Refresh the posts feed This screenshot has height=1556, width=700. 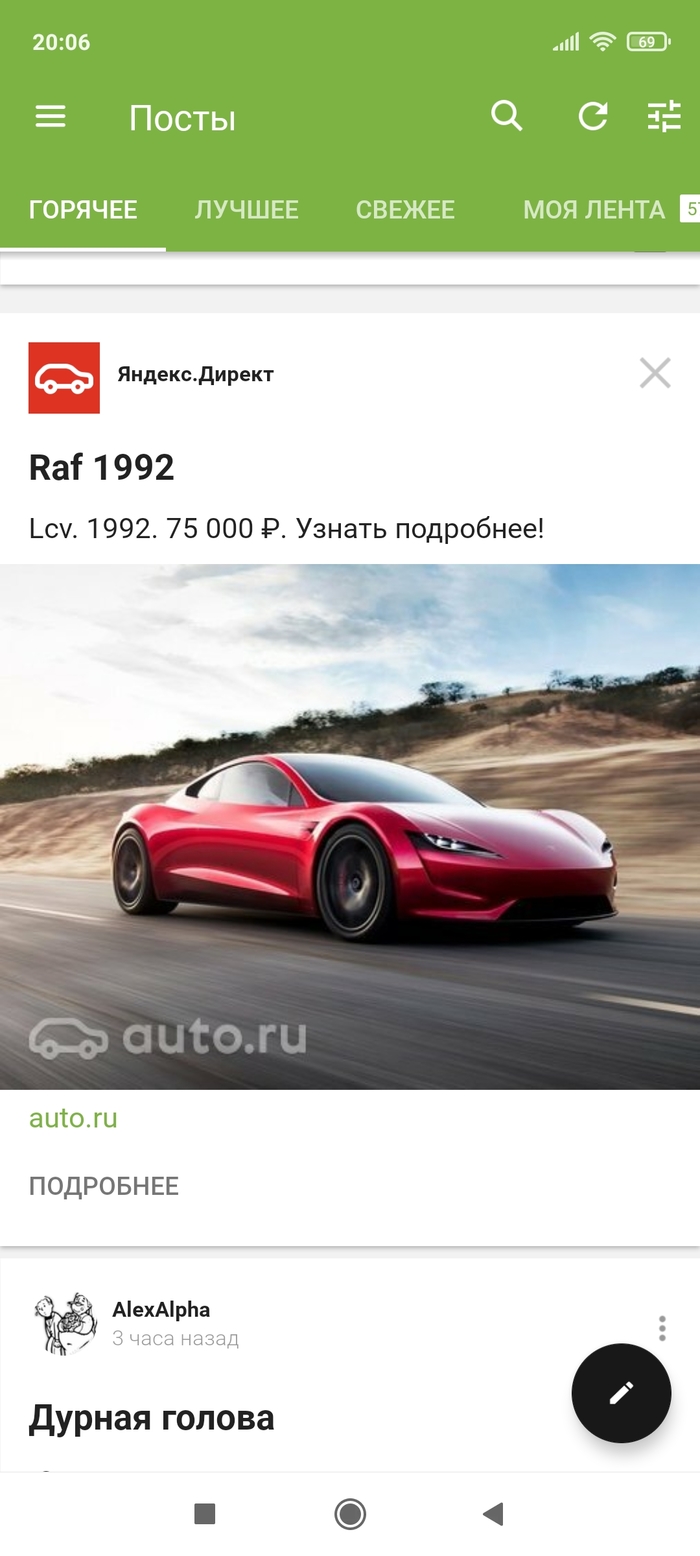click(x=593, y=117)
